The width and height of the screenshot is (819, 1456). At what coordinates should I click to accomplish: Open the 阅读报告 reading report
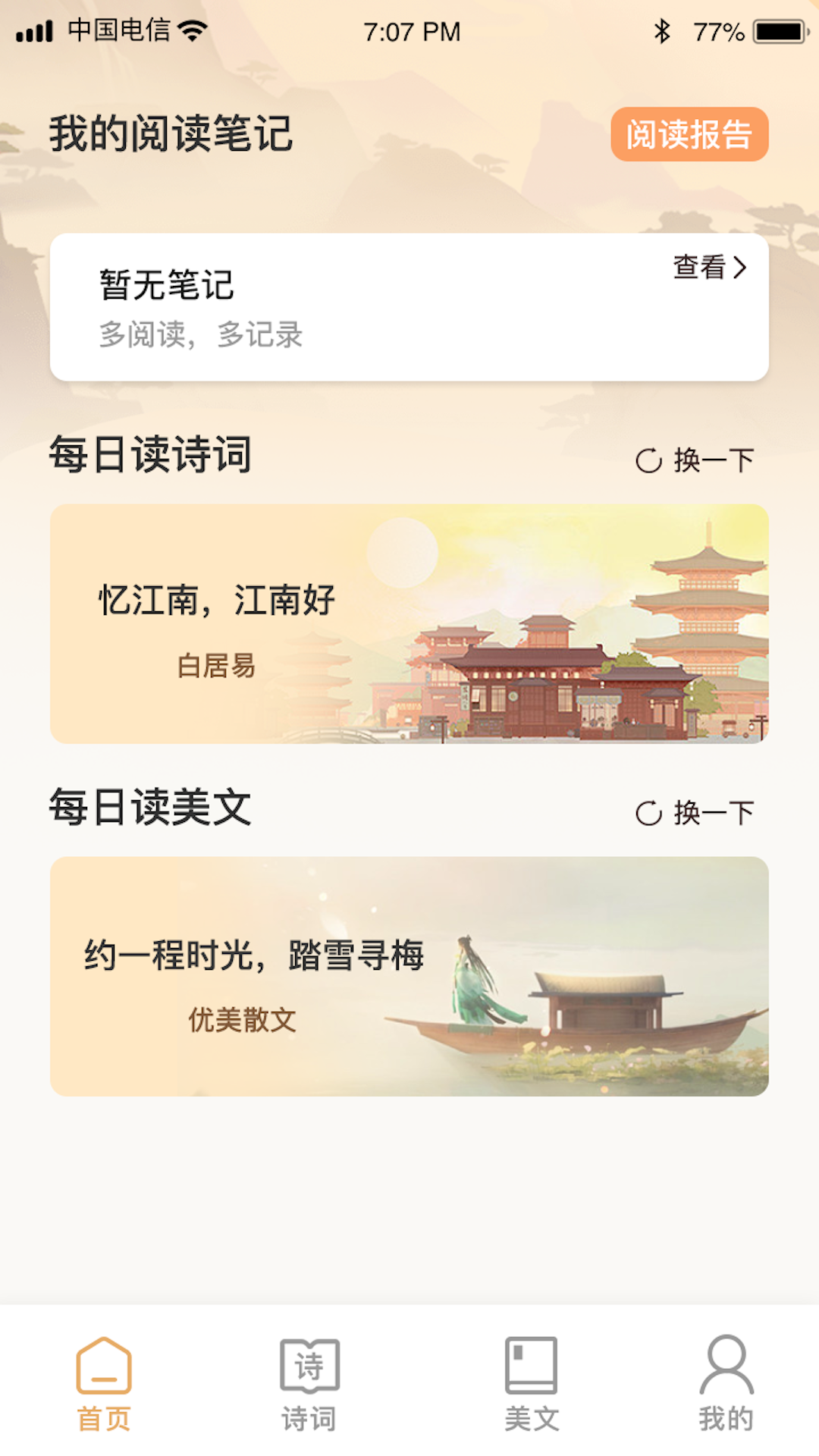689,135
